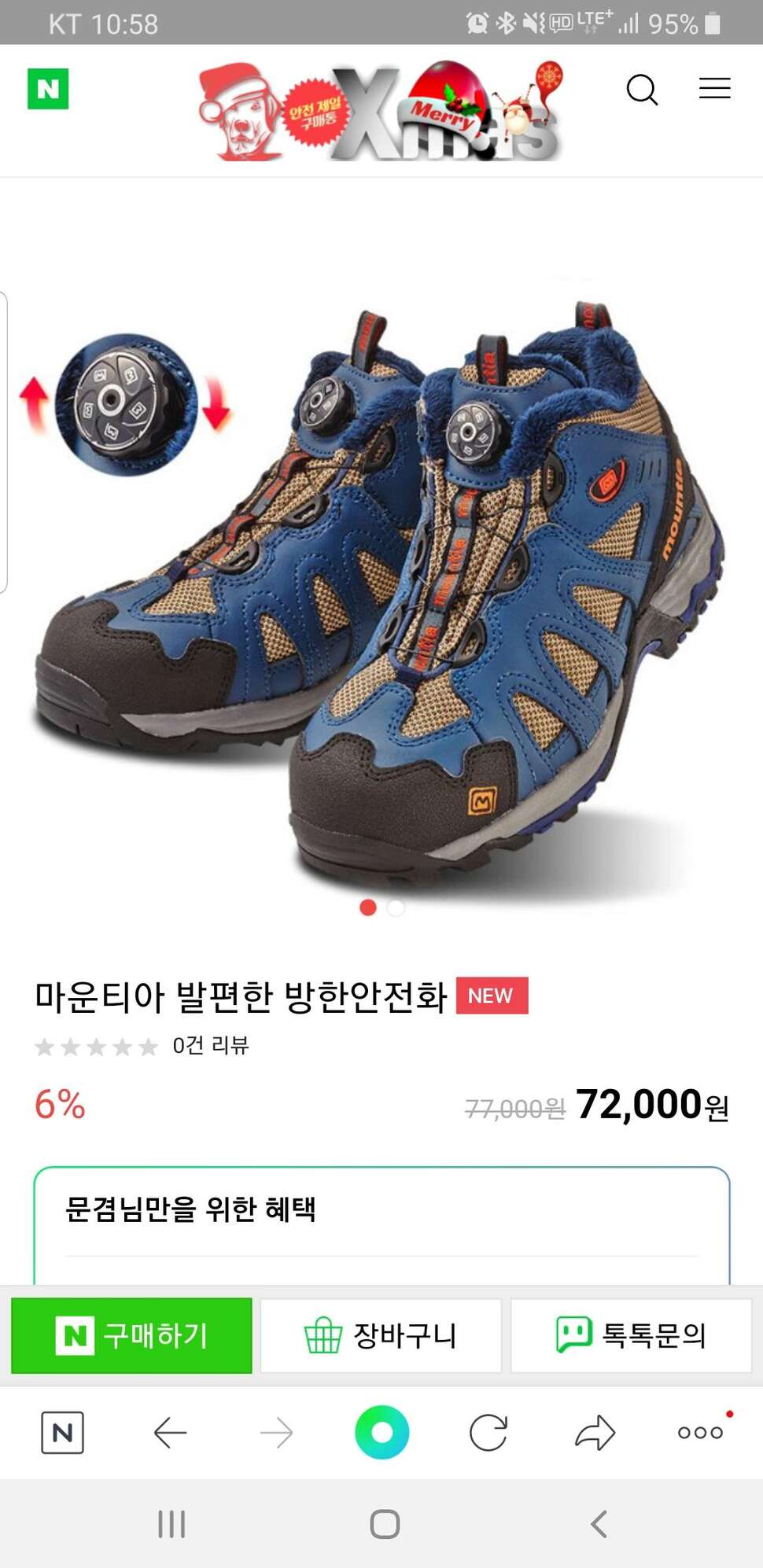Open the 0건 리뷰 star reviews

[142, 1046]
